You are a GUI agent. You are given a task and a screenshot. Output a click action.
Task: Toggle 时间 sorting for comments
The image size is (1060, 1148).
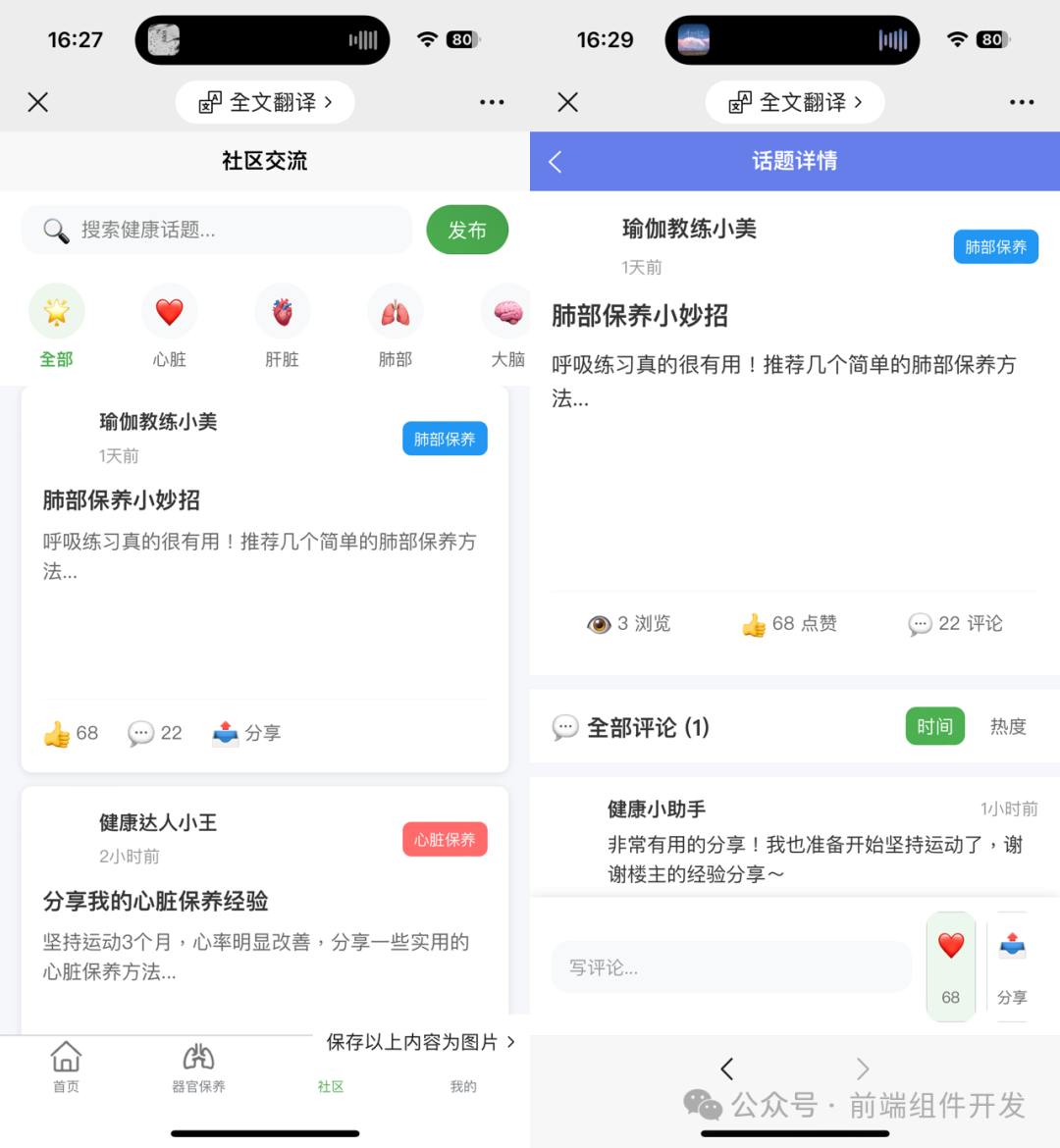933,727
